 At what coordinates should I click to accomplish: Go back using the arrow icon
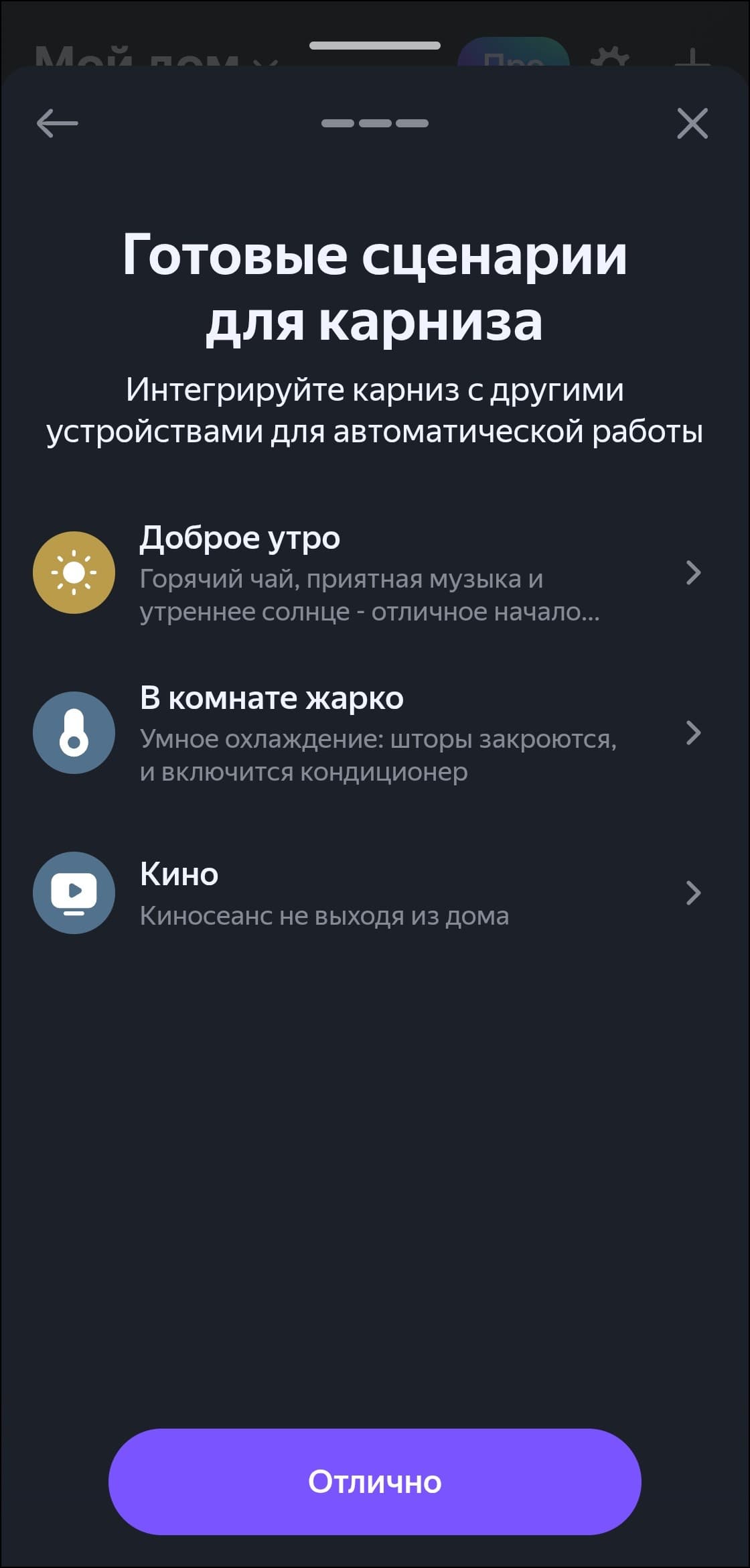point(58,124)
